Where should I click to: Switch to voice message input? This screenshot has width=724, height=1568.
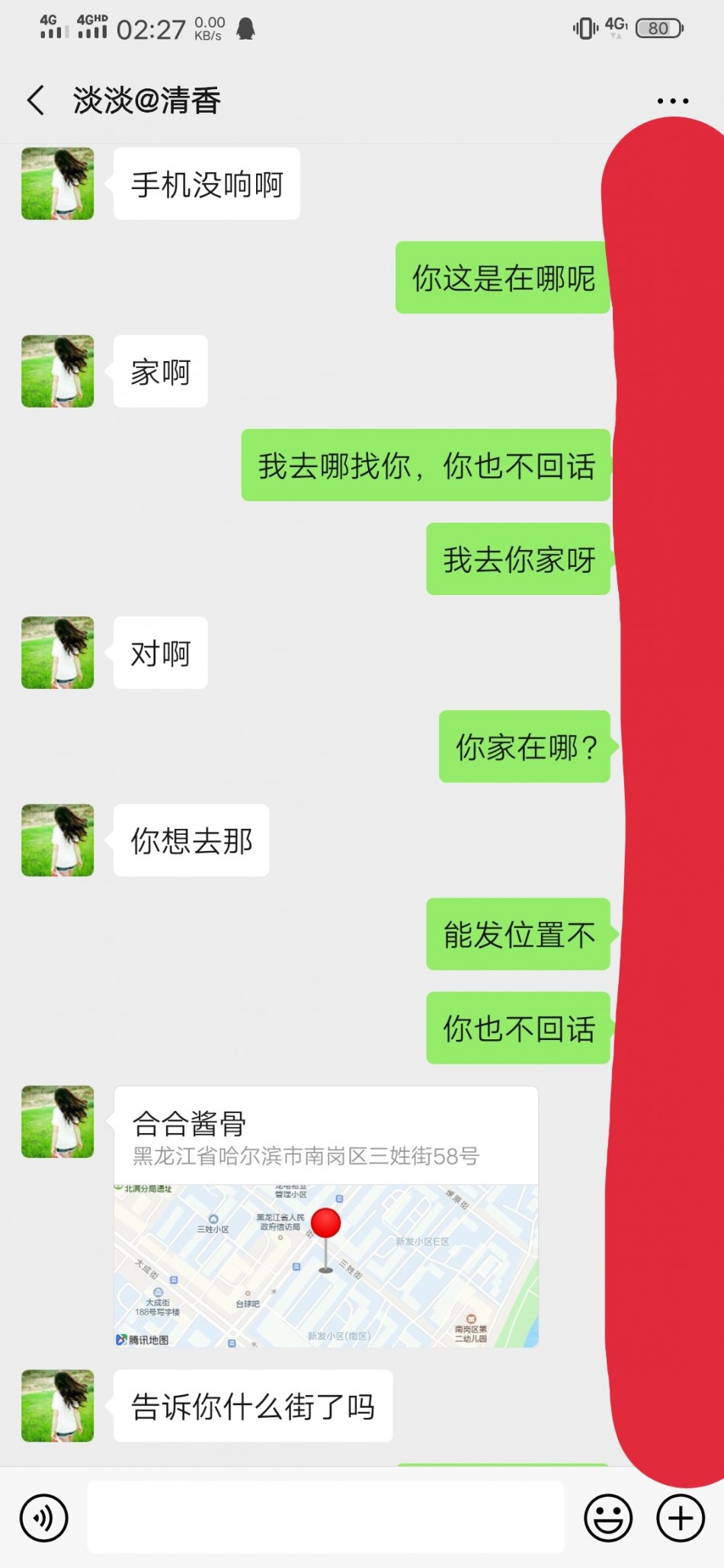44,1518
